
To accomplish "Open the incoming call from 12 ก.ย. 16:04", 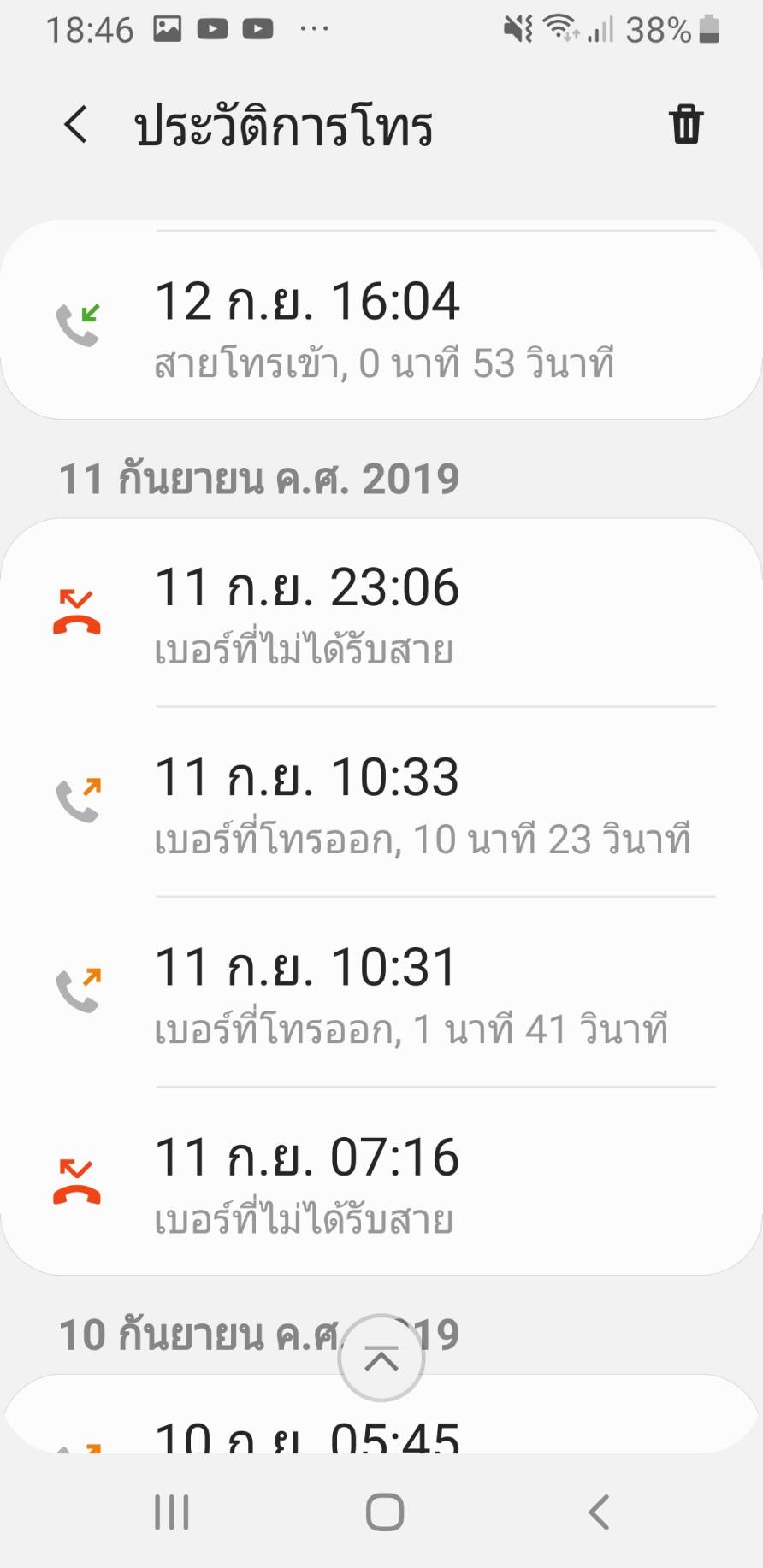I will [381, 327].
